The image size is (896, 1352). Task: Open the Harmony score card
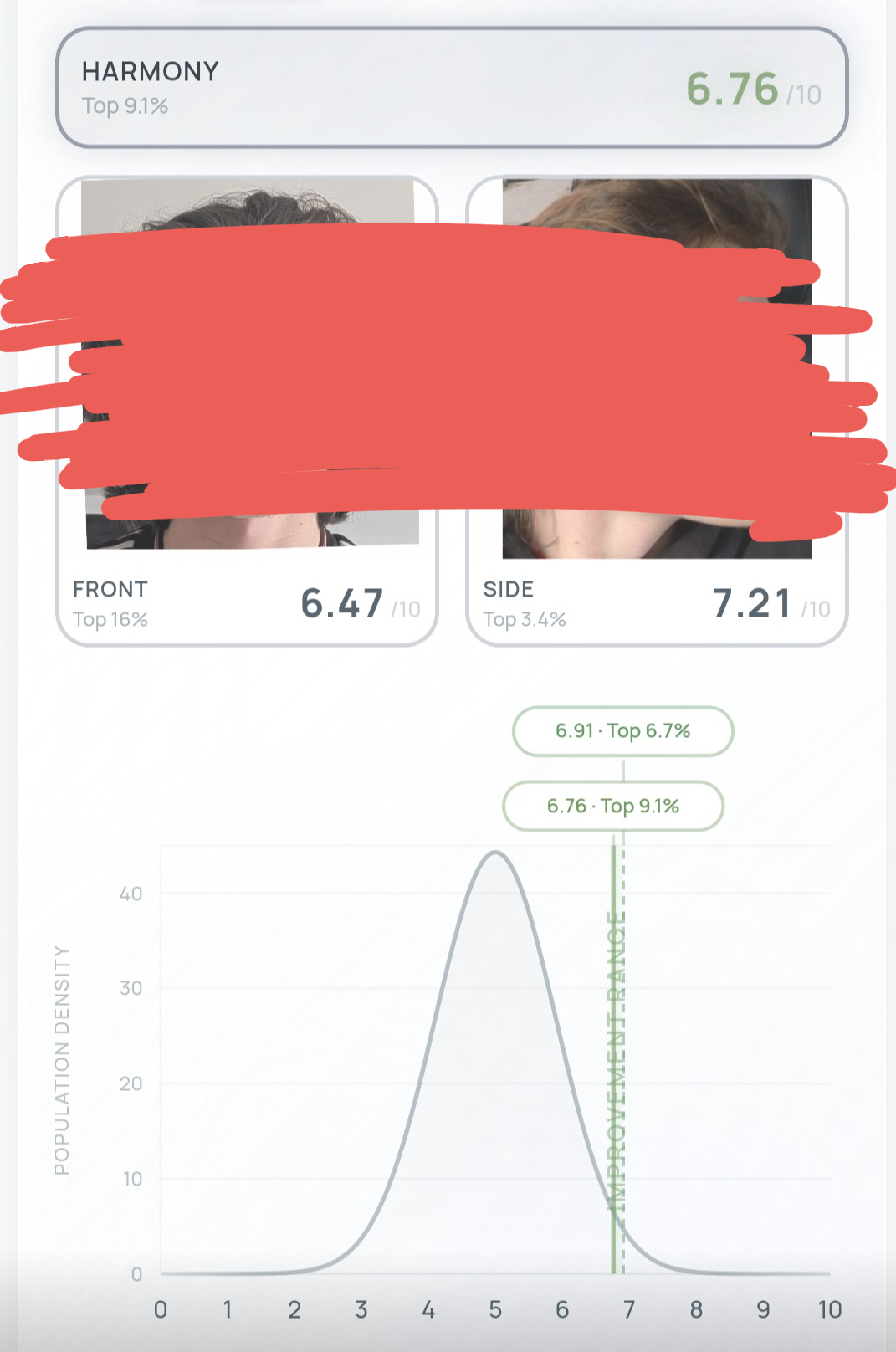click(x=452, y=88)
